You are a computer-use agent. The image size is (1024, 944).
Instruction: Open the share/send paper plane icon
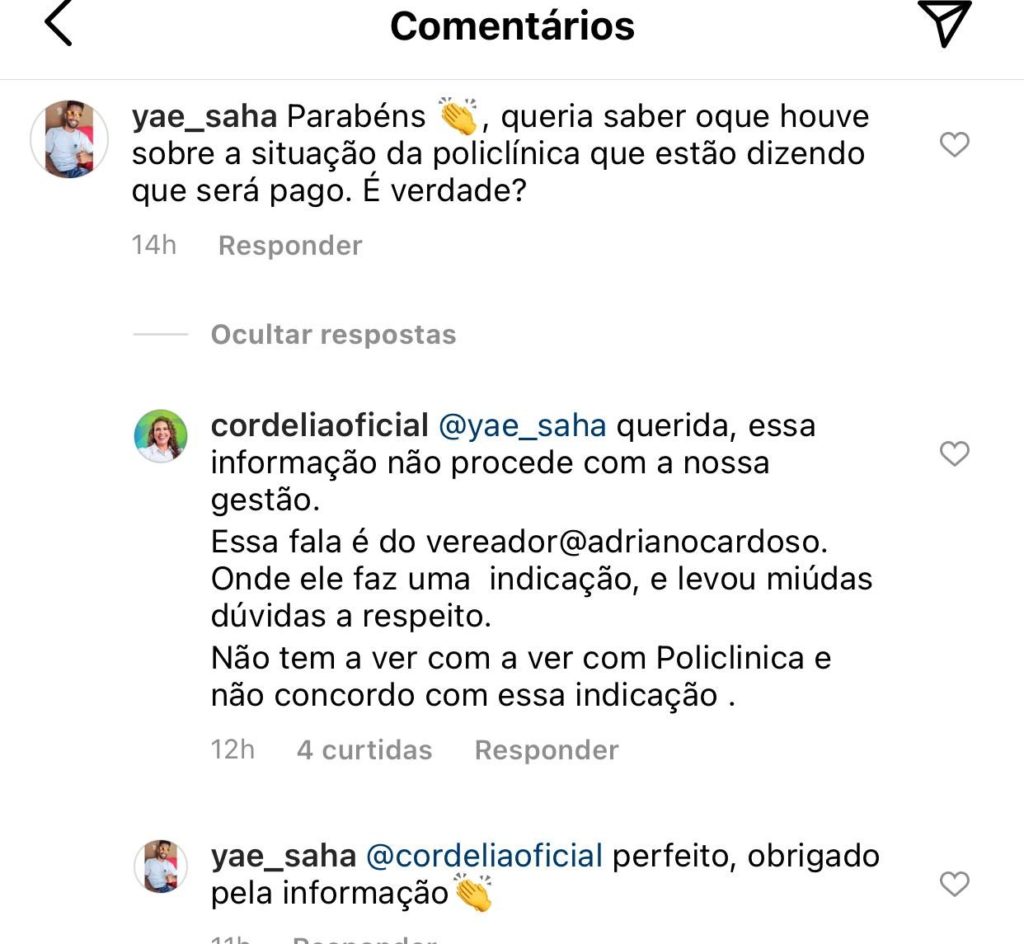click(x=944, y=24)
